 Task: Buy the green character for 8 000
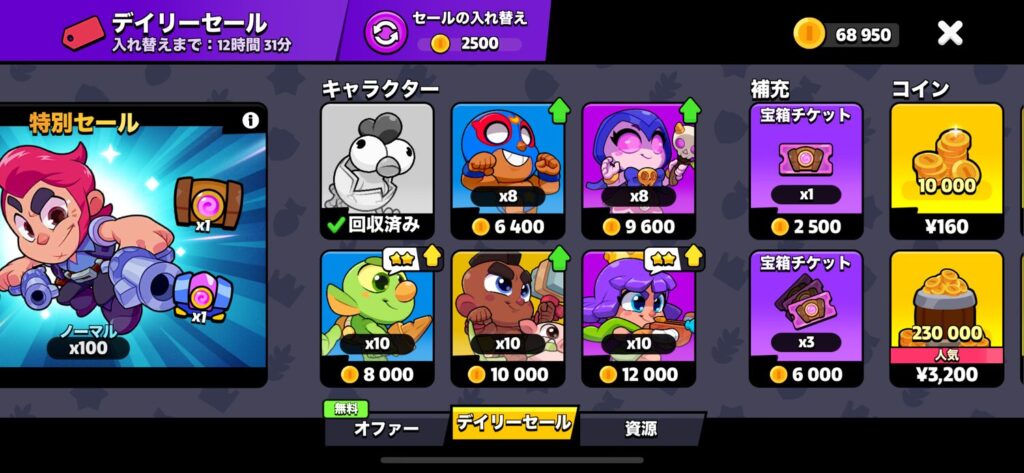tap(377, 317)
